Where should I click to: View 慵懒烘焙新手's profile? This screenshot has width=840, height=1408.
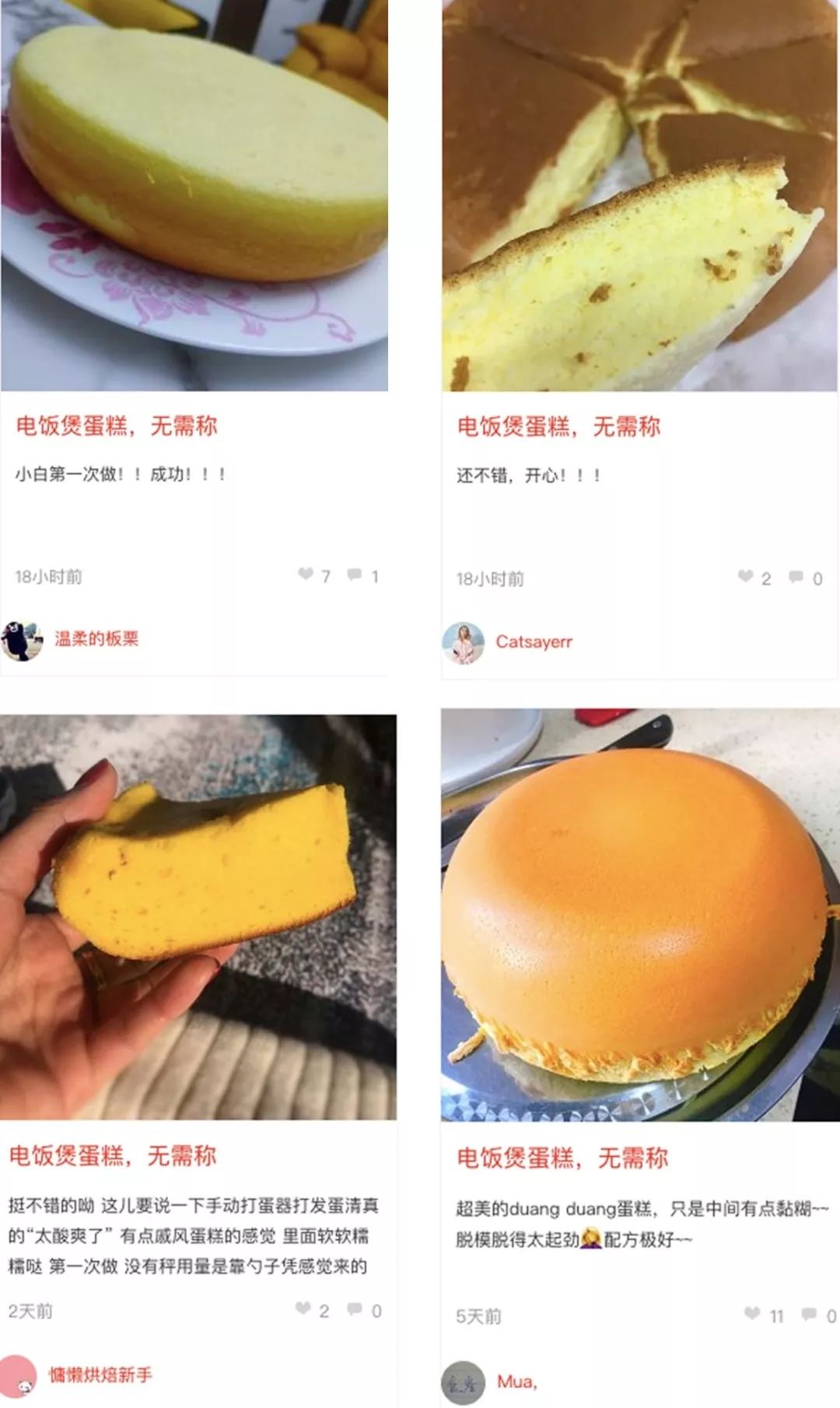coord(100,1375)
